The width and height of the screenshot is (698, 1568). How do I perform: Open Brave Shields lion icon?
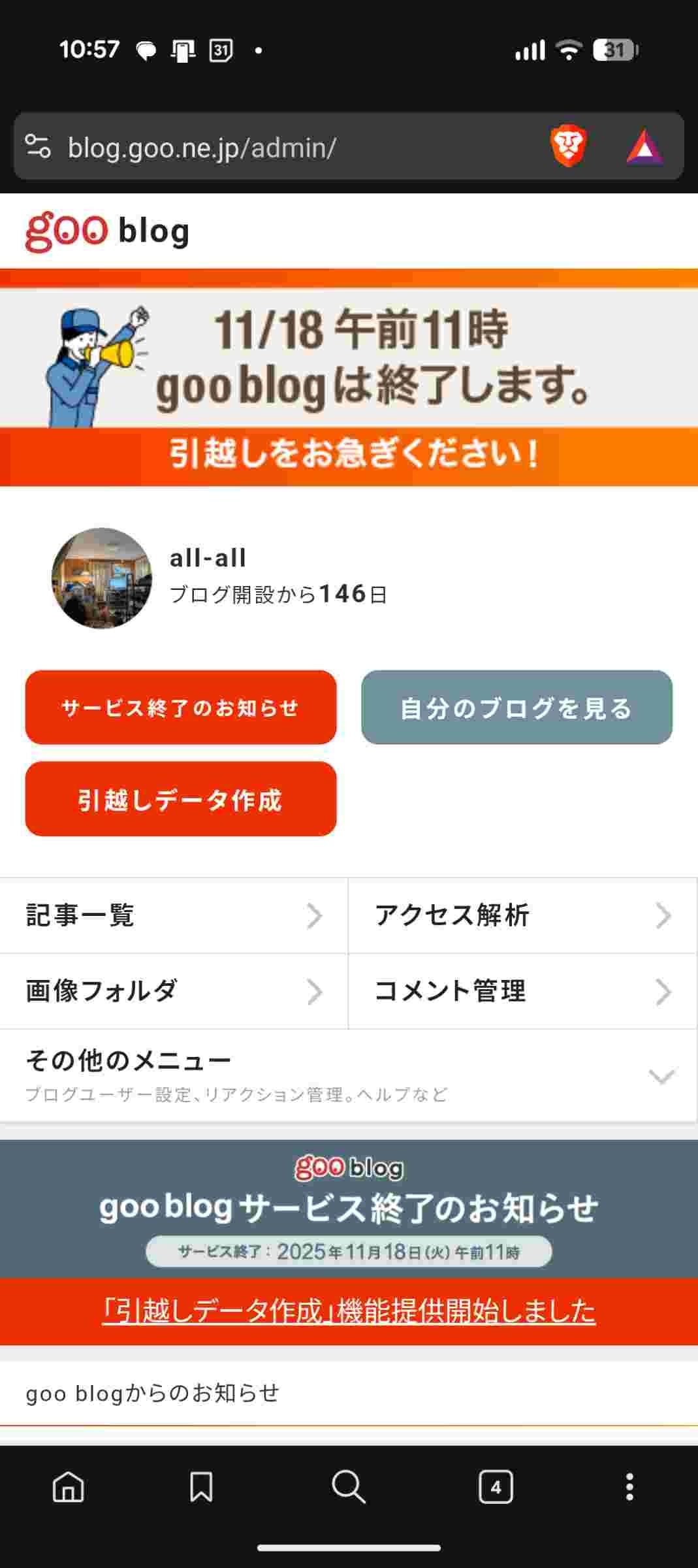(568, 146)
